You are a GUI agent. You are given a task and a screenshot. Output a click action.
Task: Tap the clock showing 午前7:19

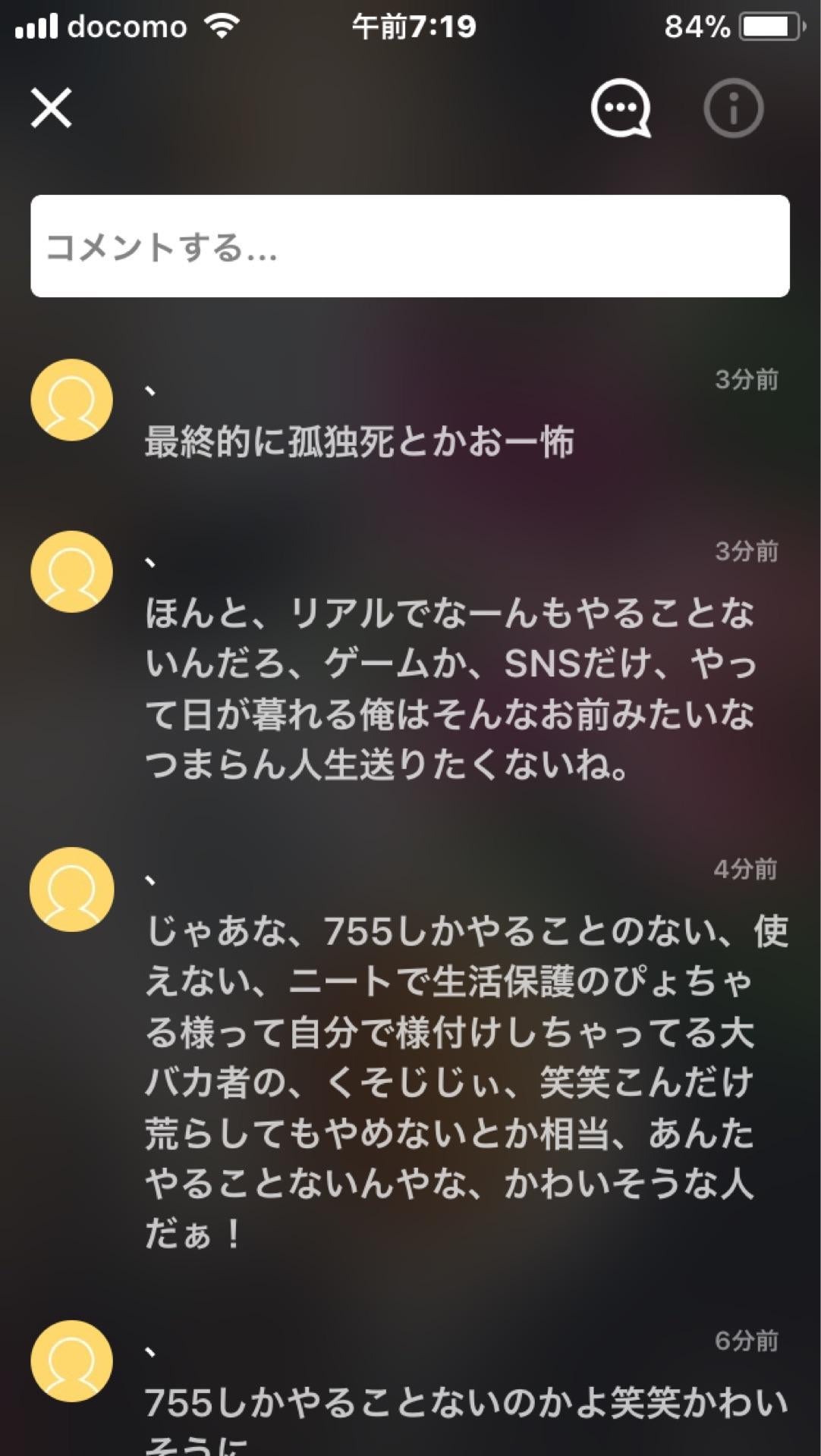click(412, 27)
